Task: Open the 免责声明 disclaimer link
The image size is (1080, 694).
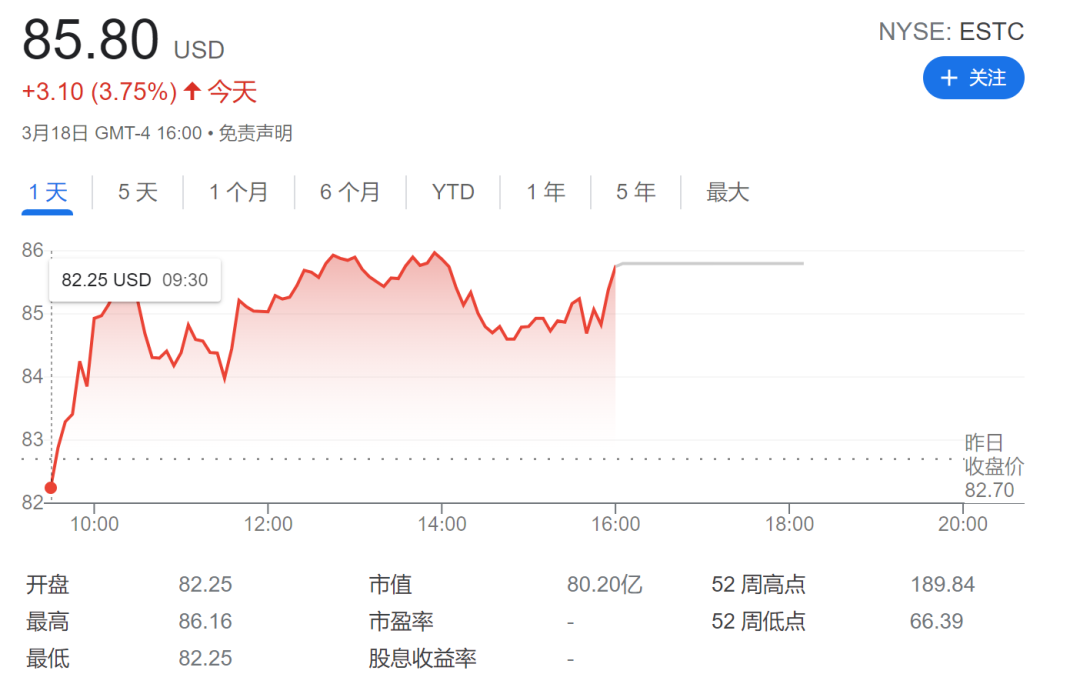Action: coord(256,133)
